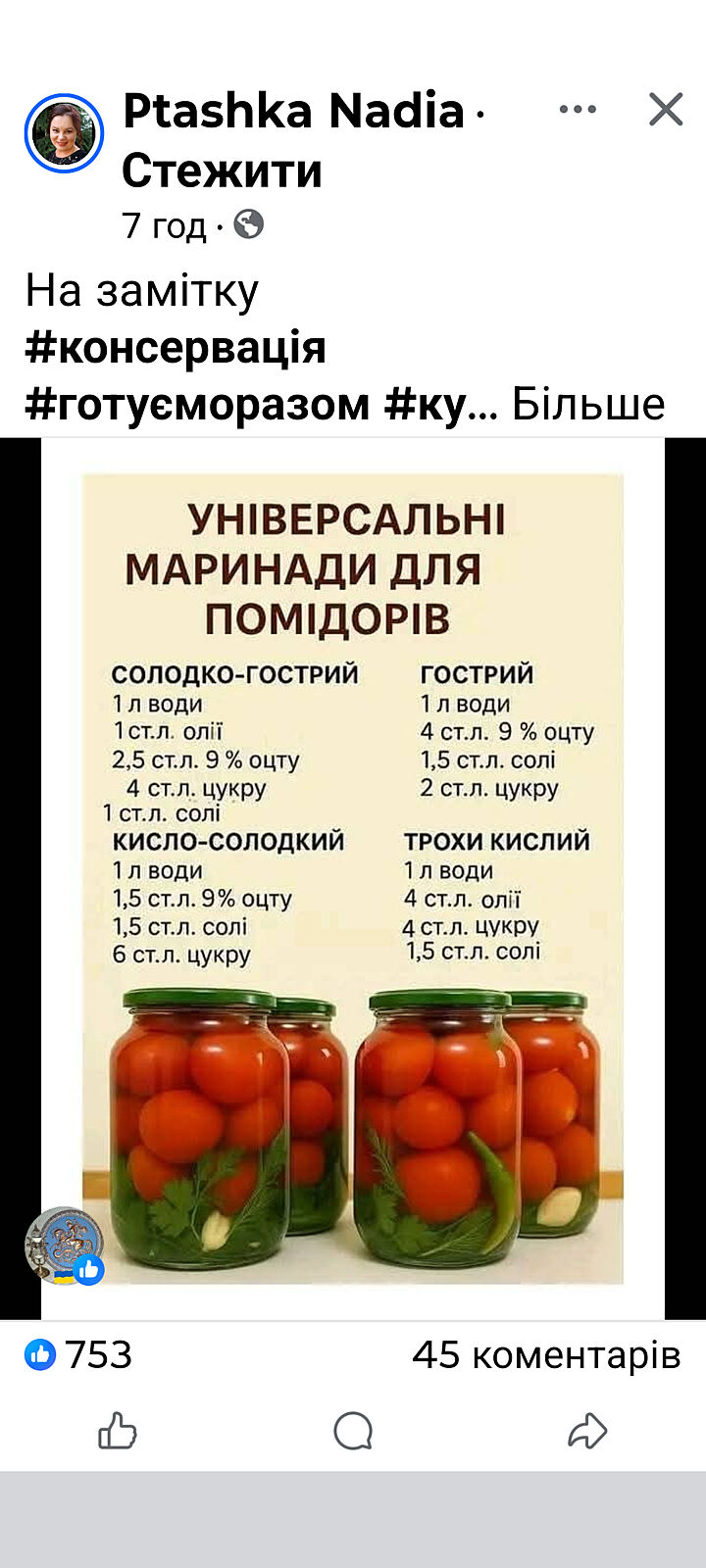
Task: Open Ptashka Nadia's profile picture
Action: click(x=64, y=133)
